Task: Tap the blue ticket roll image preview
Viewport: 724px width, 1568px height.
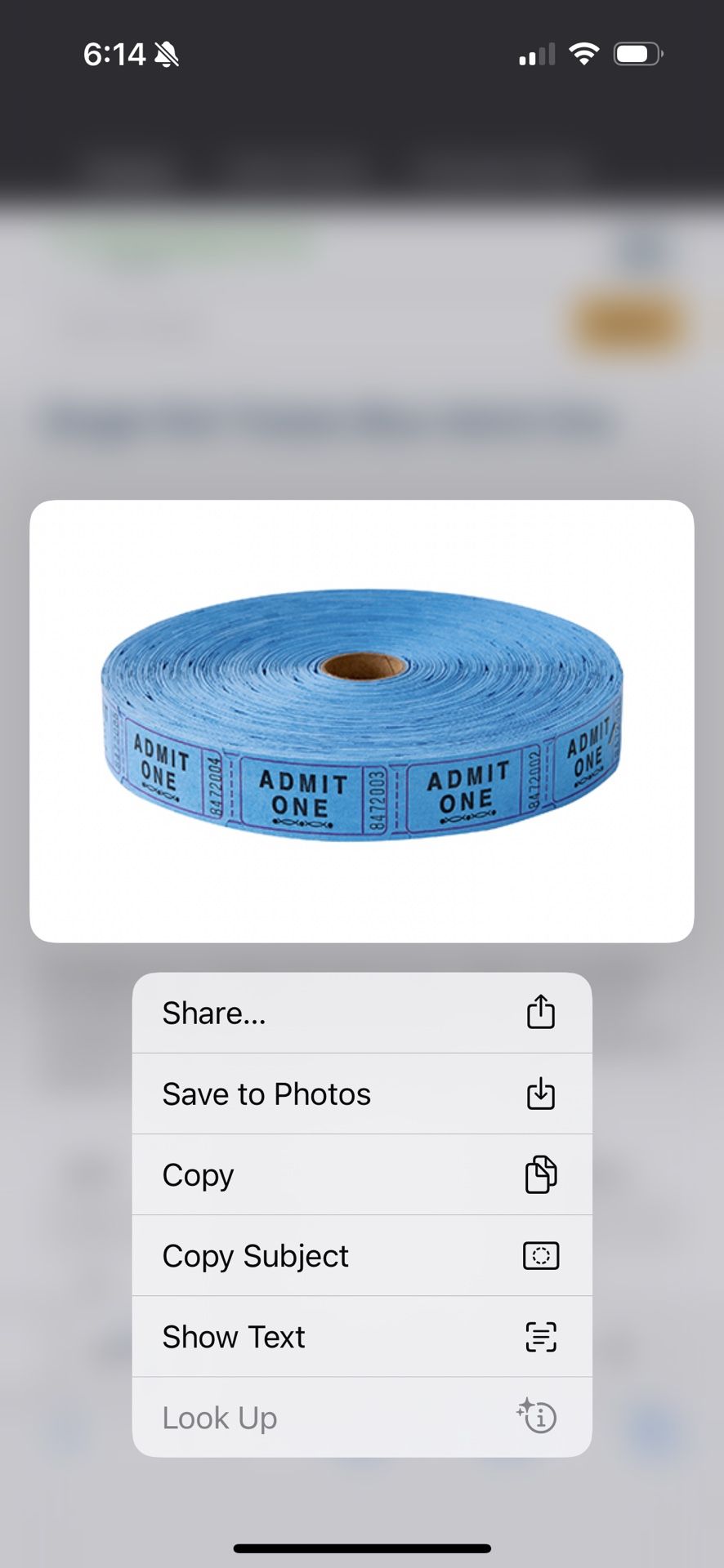Action: (x=362, y=719)
